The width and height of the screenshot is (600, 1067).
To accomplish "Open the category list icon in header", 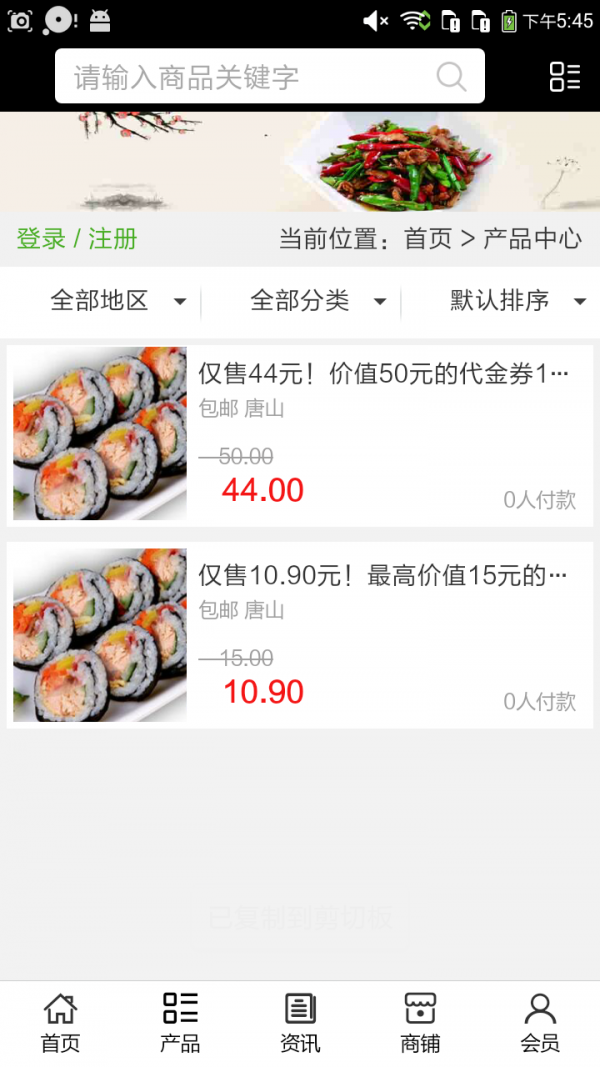I will click(565, 77).
